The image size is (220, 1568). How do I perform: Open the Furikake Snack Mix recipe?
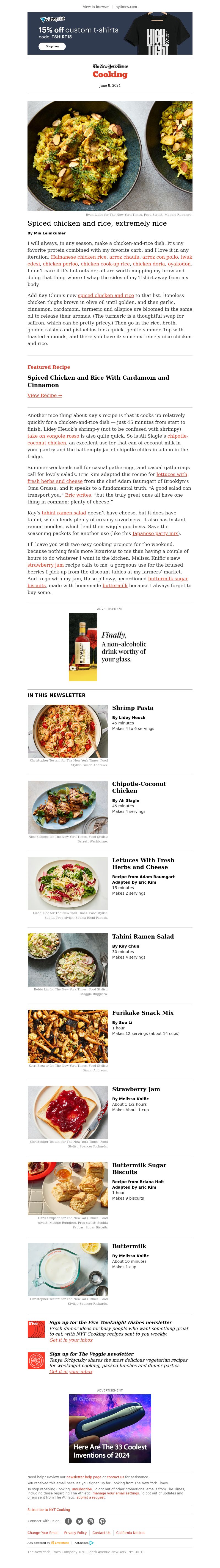143,1013
